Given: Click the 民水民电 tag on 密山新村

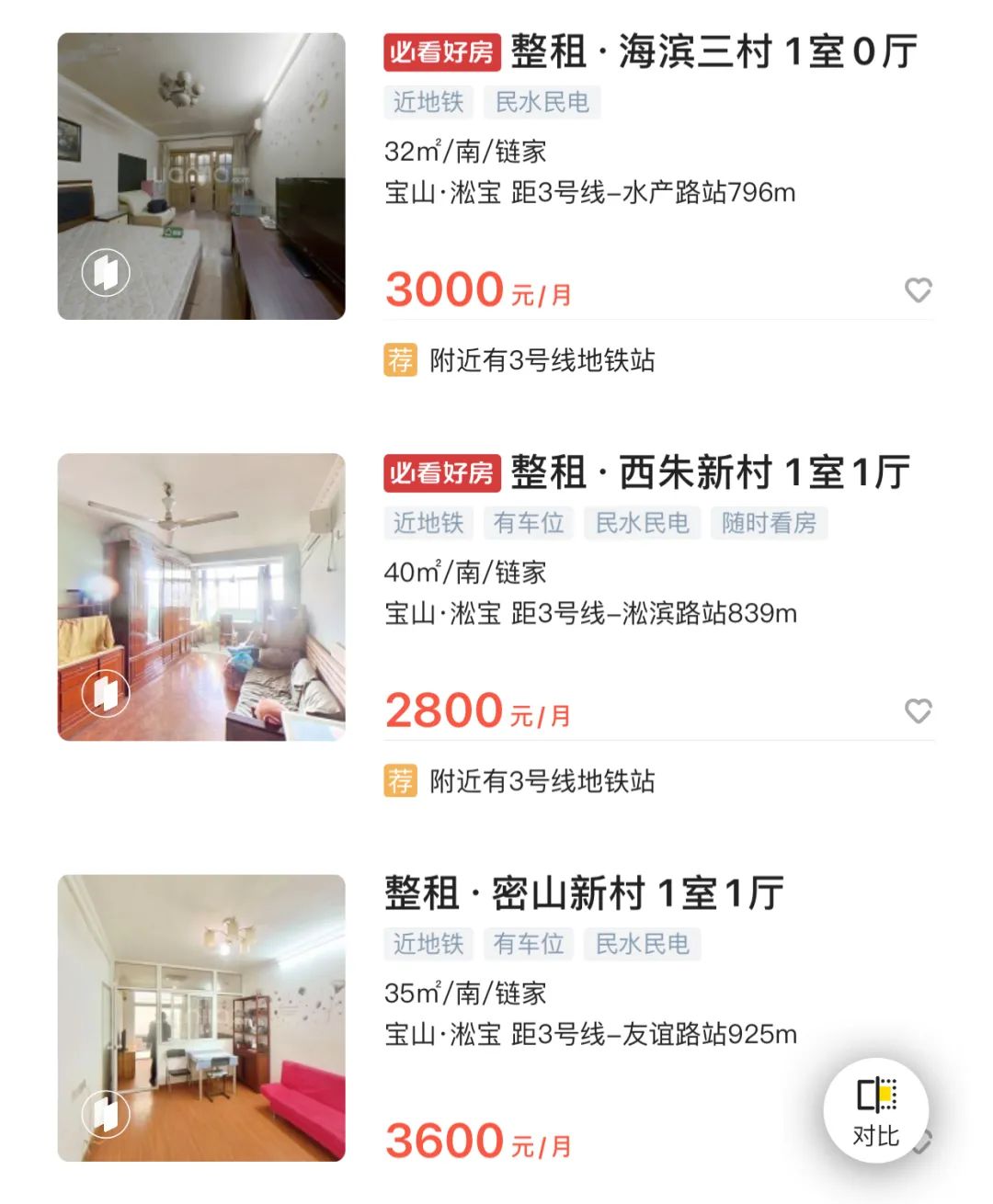Looking at the screenshot, I should coord(642,943).
